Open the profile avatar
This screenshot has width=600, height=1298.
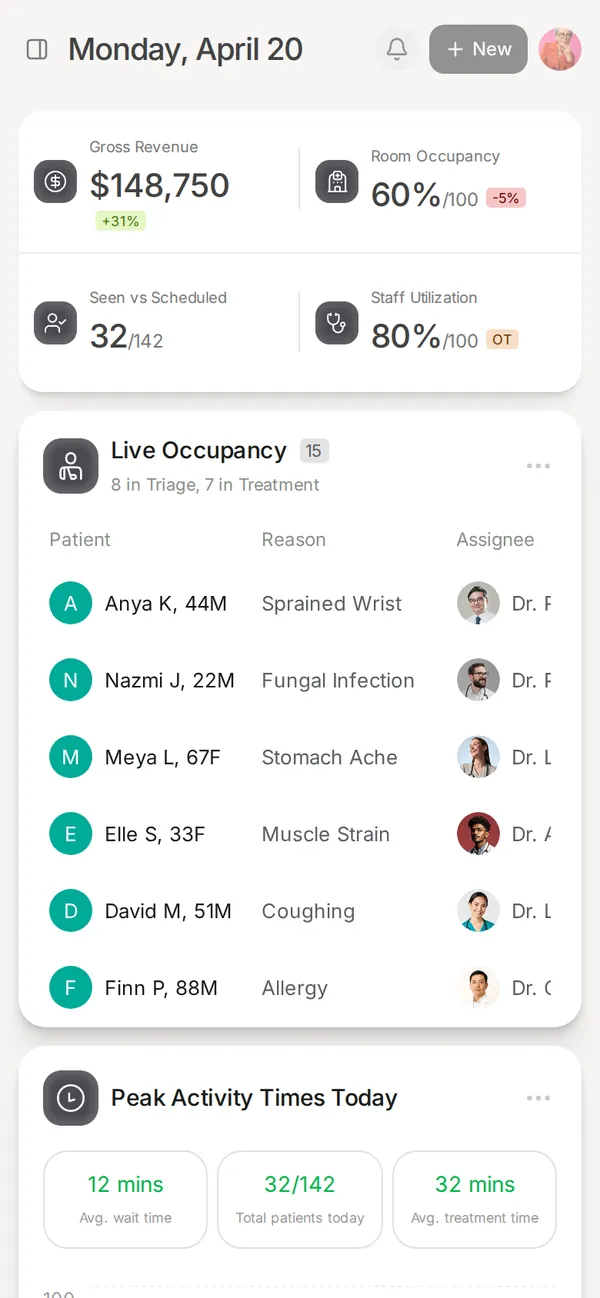tap(560, 49)
